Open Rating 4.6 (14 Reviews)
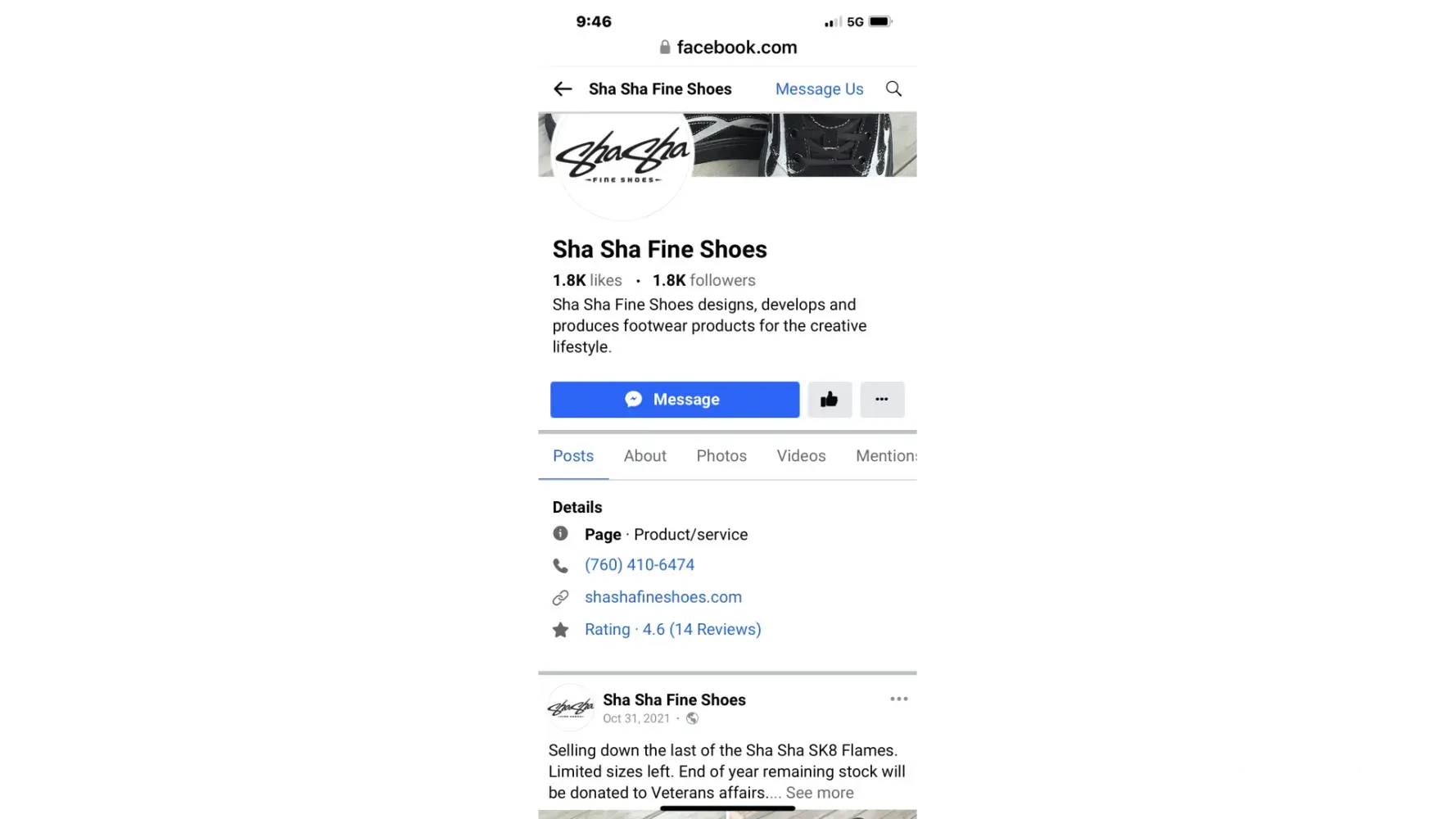 pyautogui.click(x=672, y=630)
